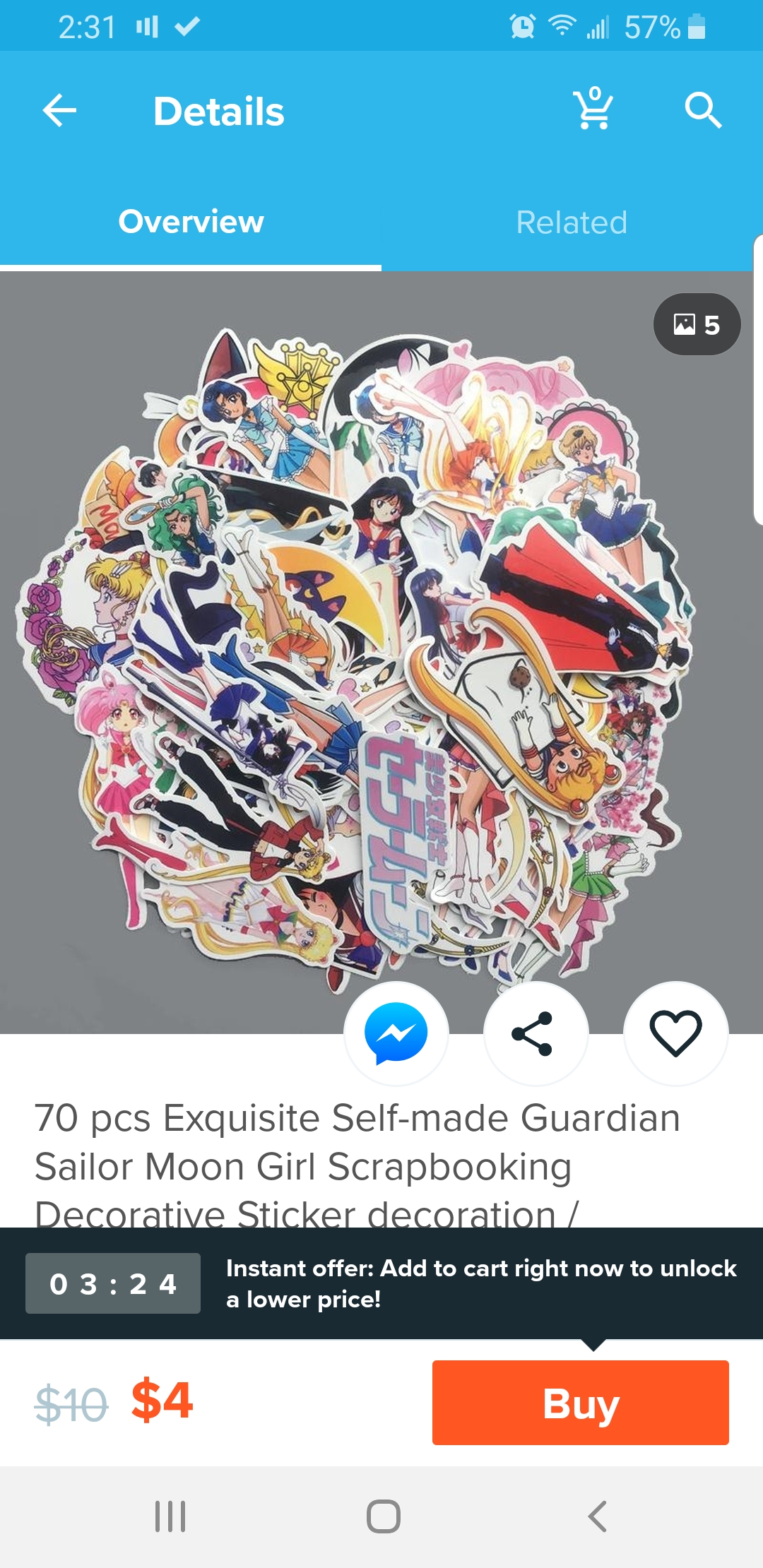Open the shopping cart
This screenshot has width=763, height=1568.
click(x=593, y=109)
